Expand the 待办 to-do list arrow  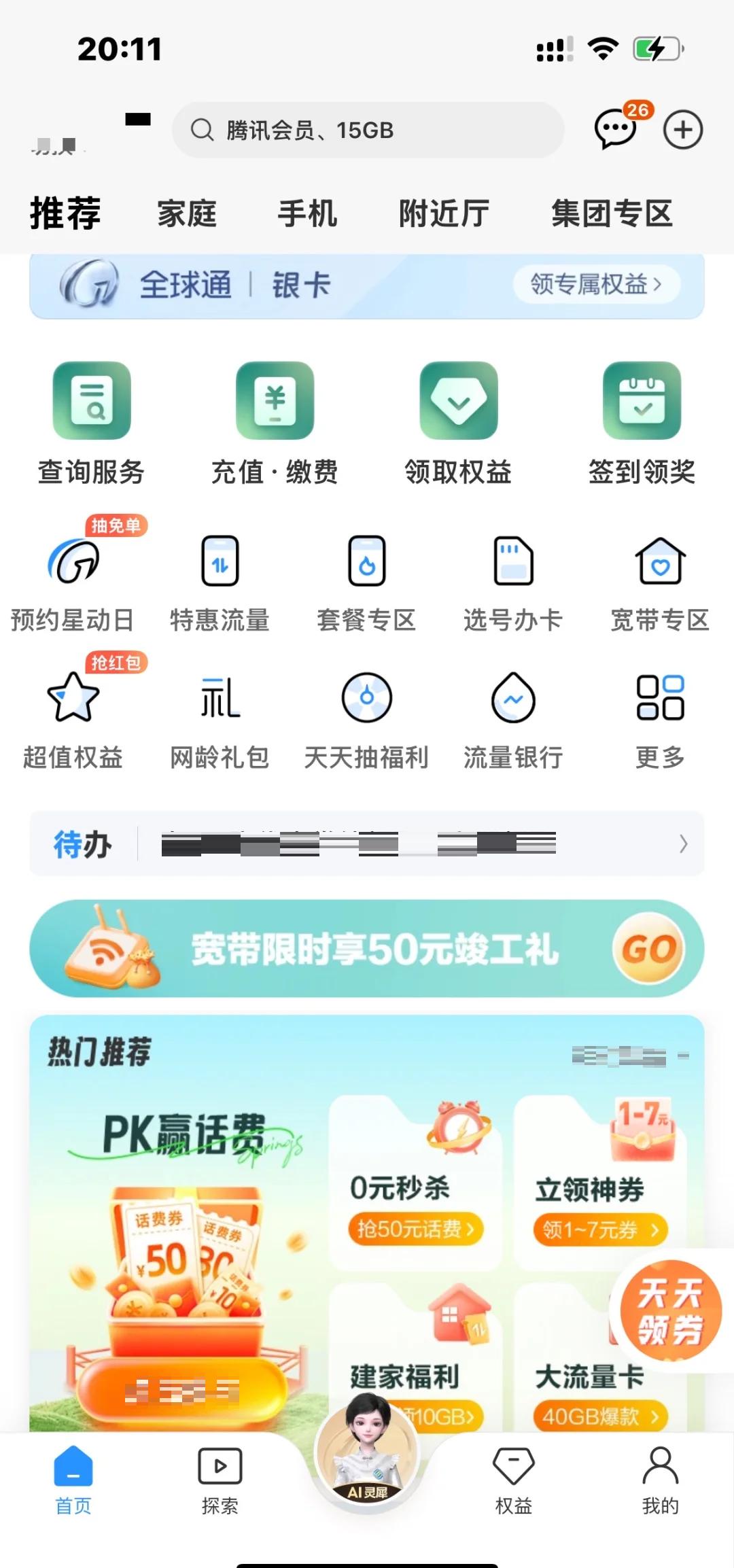pyautogui.click(x=684, y=843)
